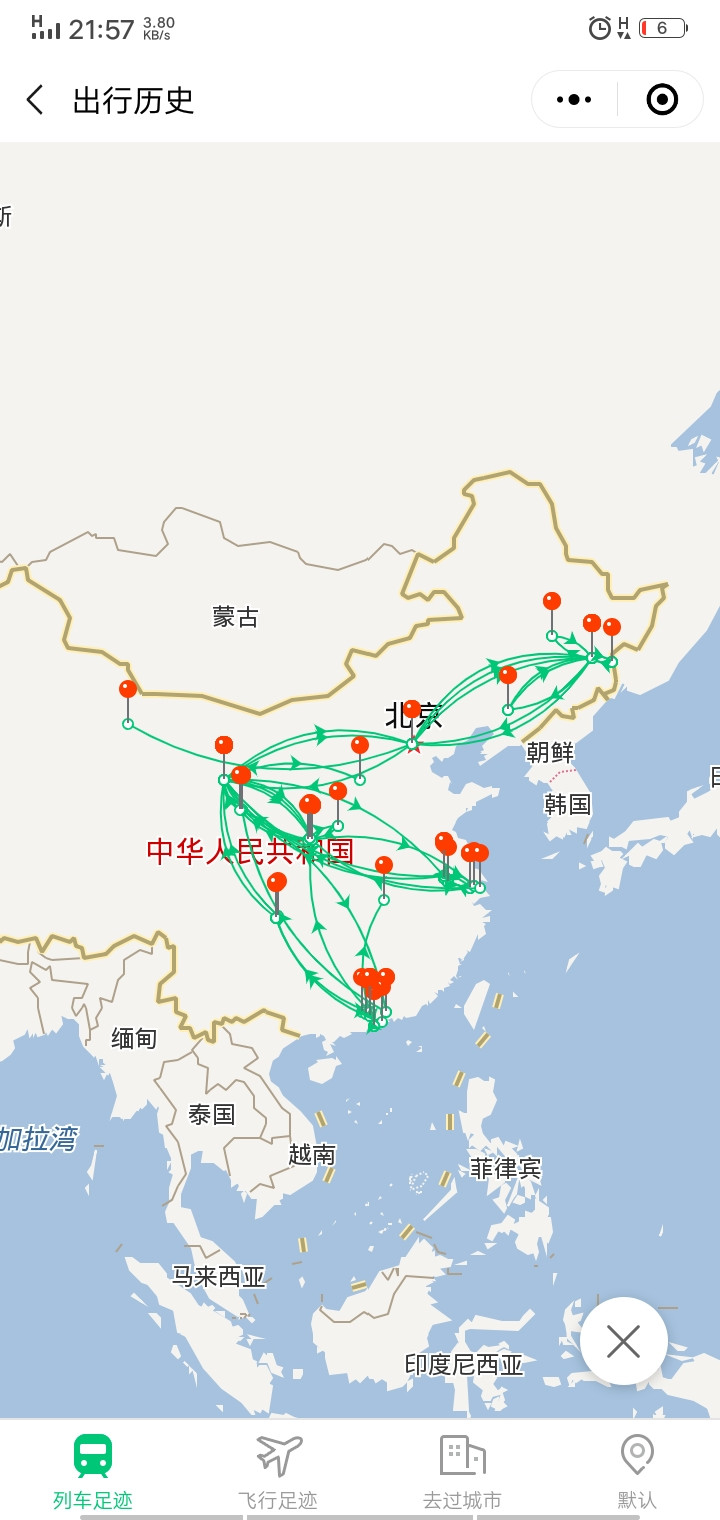Go back from 出行历史 page
The height and width of the screenshot is (1520, 720).
(x=35, y=100)
